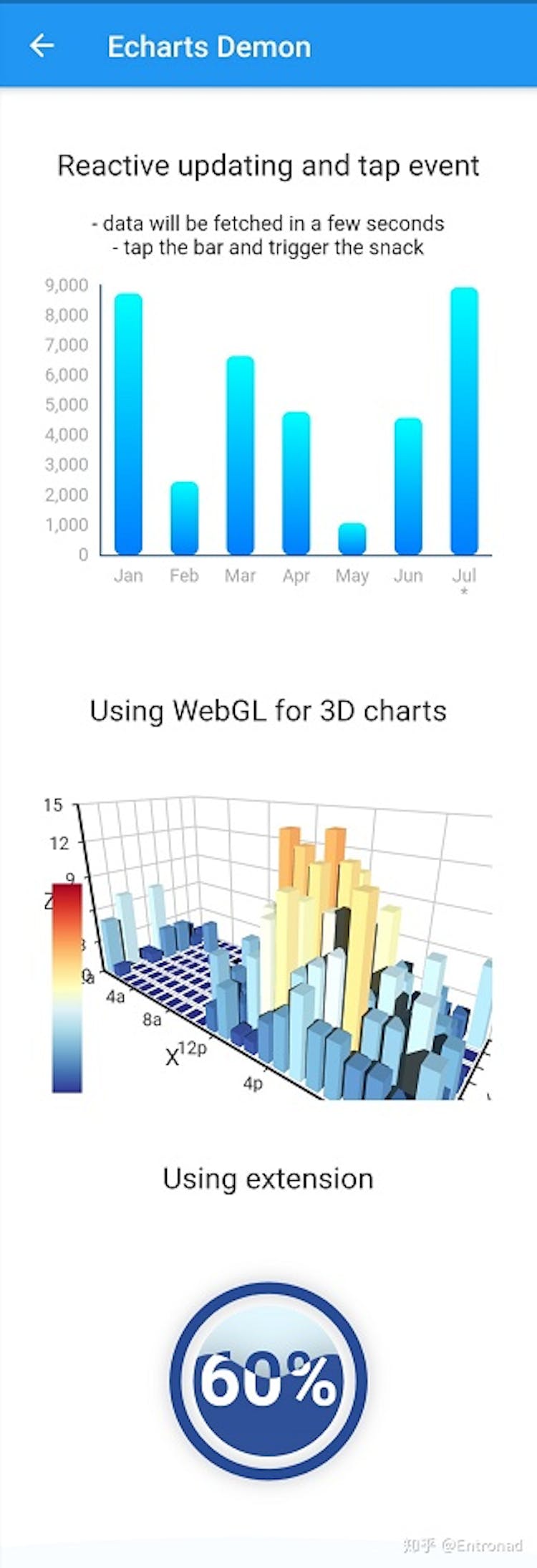Tap the Jan bar in the chart
This screenshot has height=1568, width=537.
pyautogui.click(x=128, y=423)
